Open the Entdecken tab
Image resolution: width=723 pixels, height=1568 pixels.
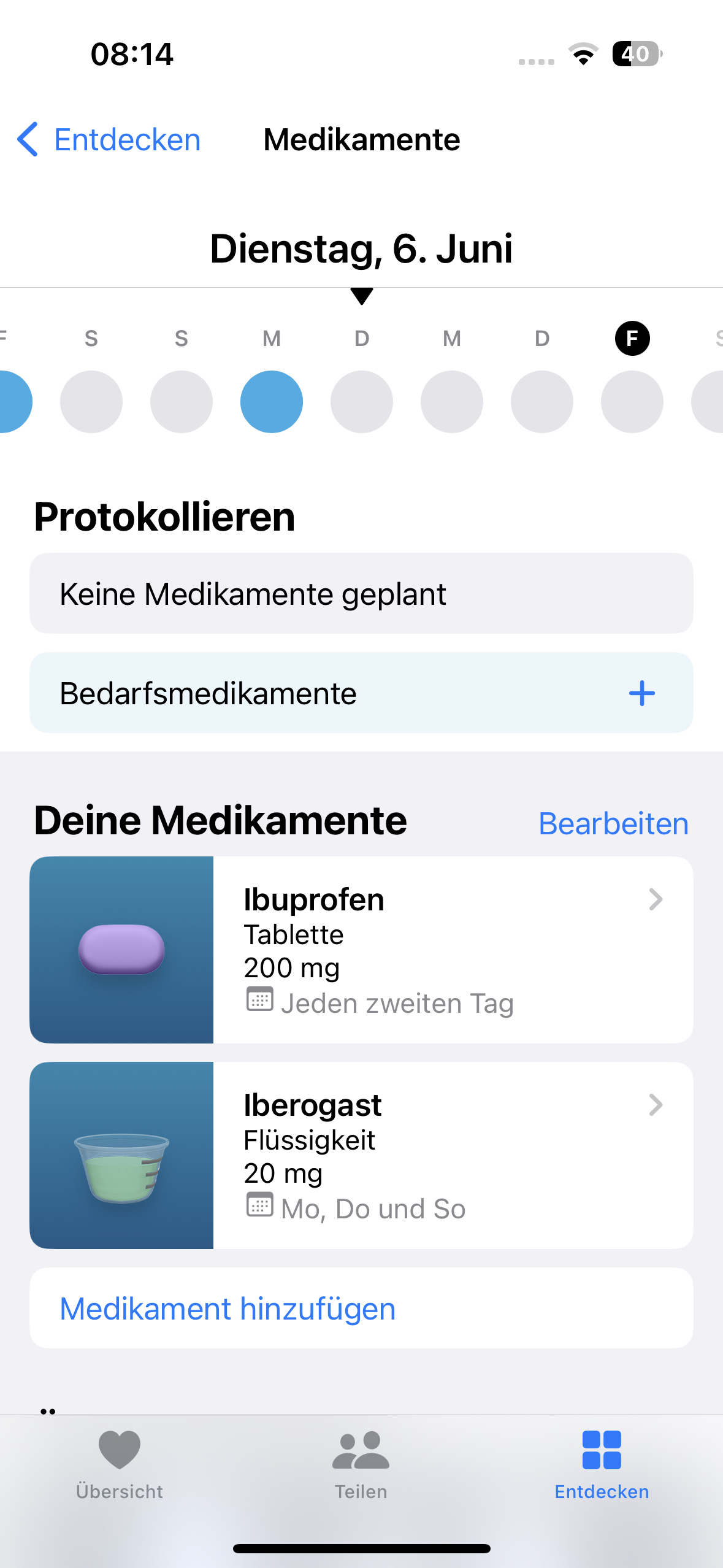[x=602, y=1464]
